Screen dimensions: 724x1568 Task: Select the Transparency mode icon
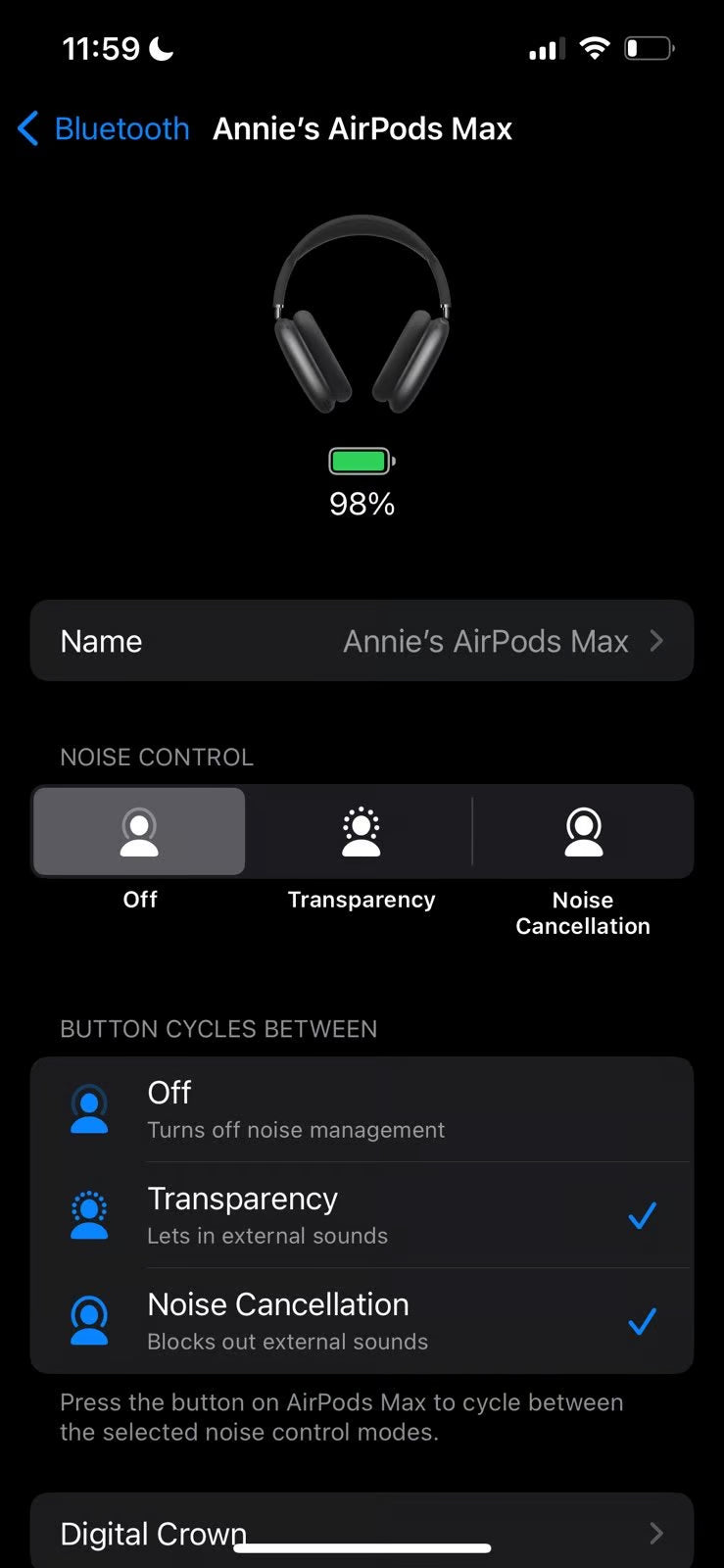click(361, 830)
